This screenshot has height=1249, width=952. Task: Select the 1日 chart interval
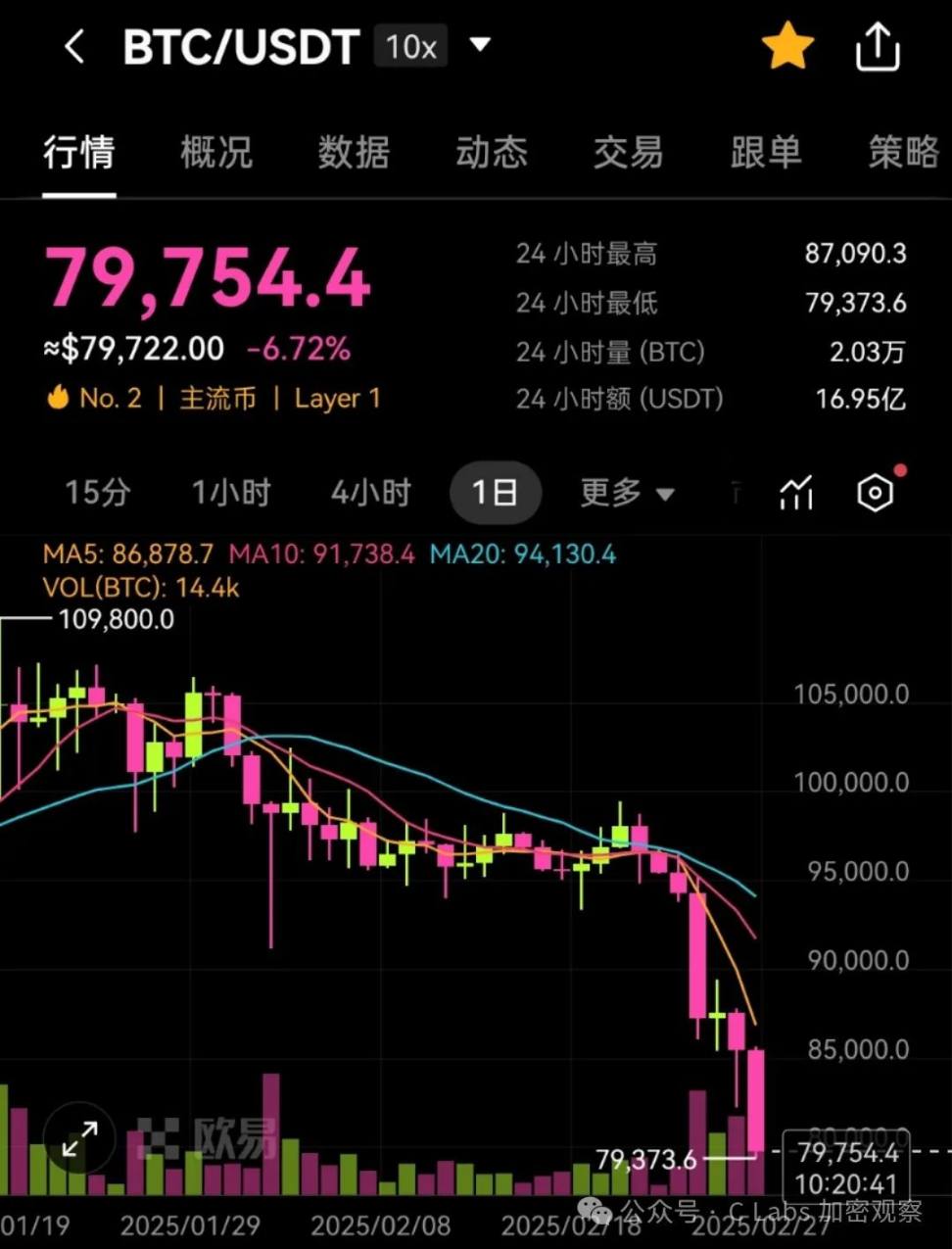pyautogui.click(x=495, y=492)
